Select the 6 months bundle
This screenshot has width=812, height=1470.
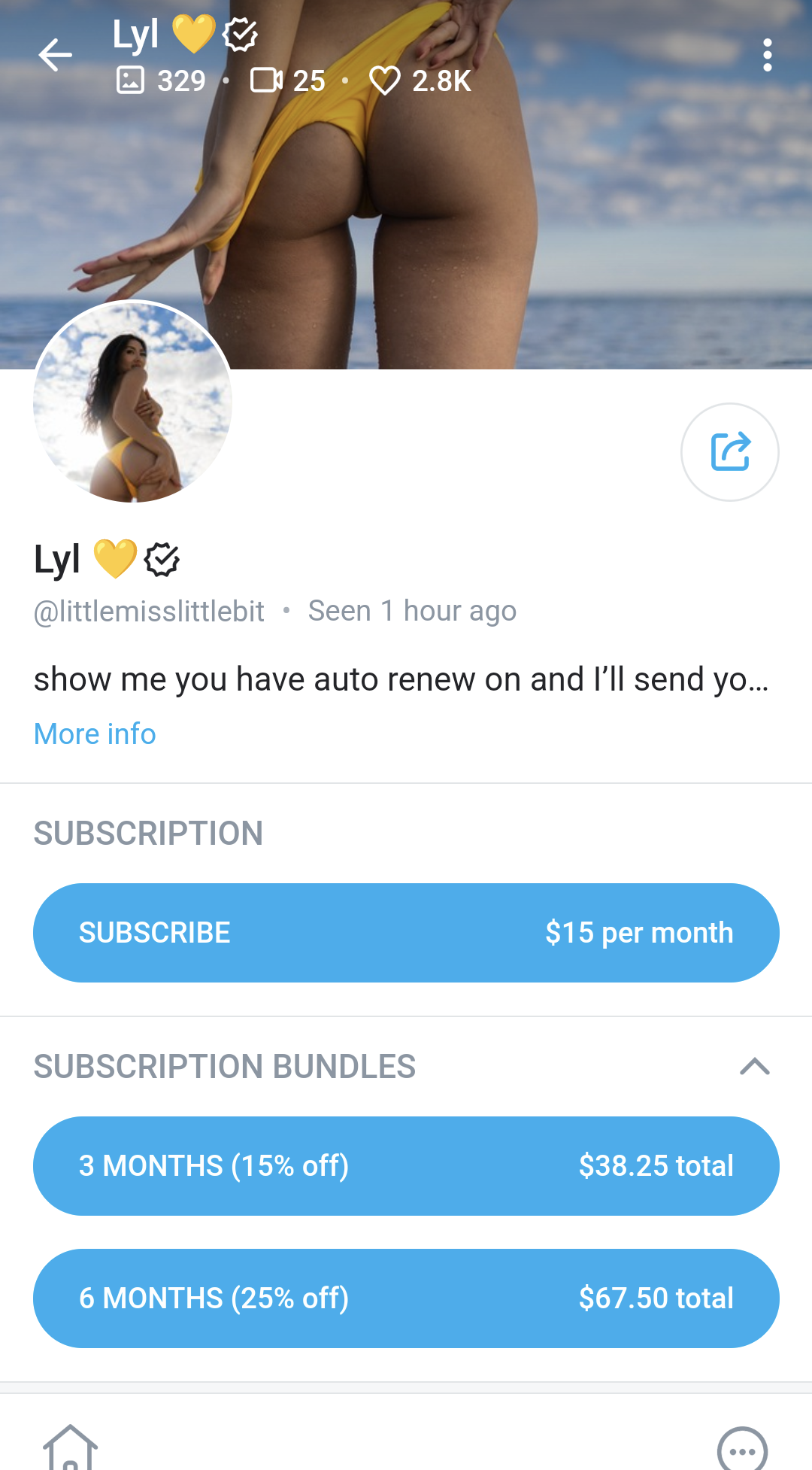406,1298
